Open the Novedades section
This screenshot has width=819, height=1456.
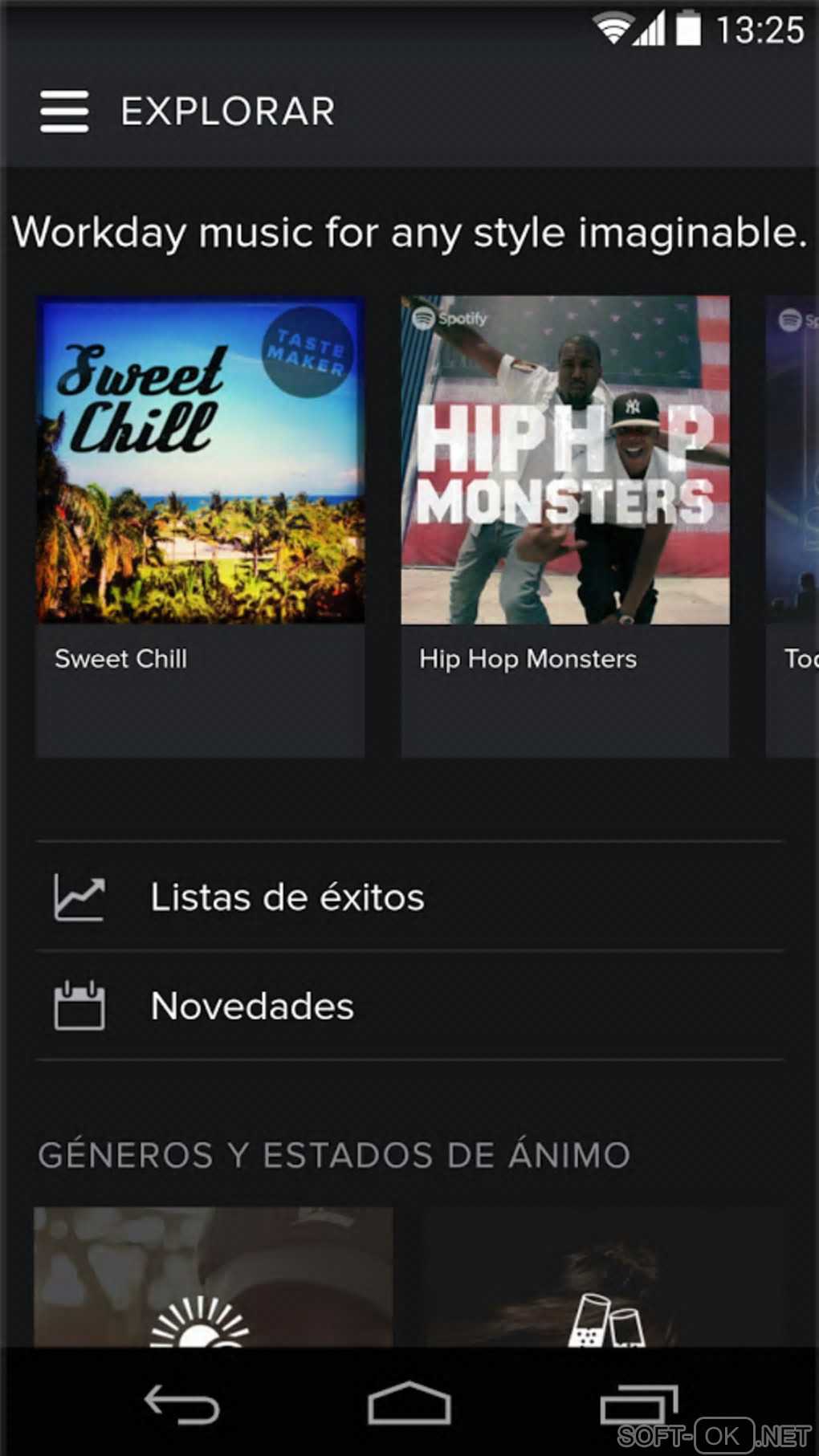click(409, 1006)
